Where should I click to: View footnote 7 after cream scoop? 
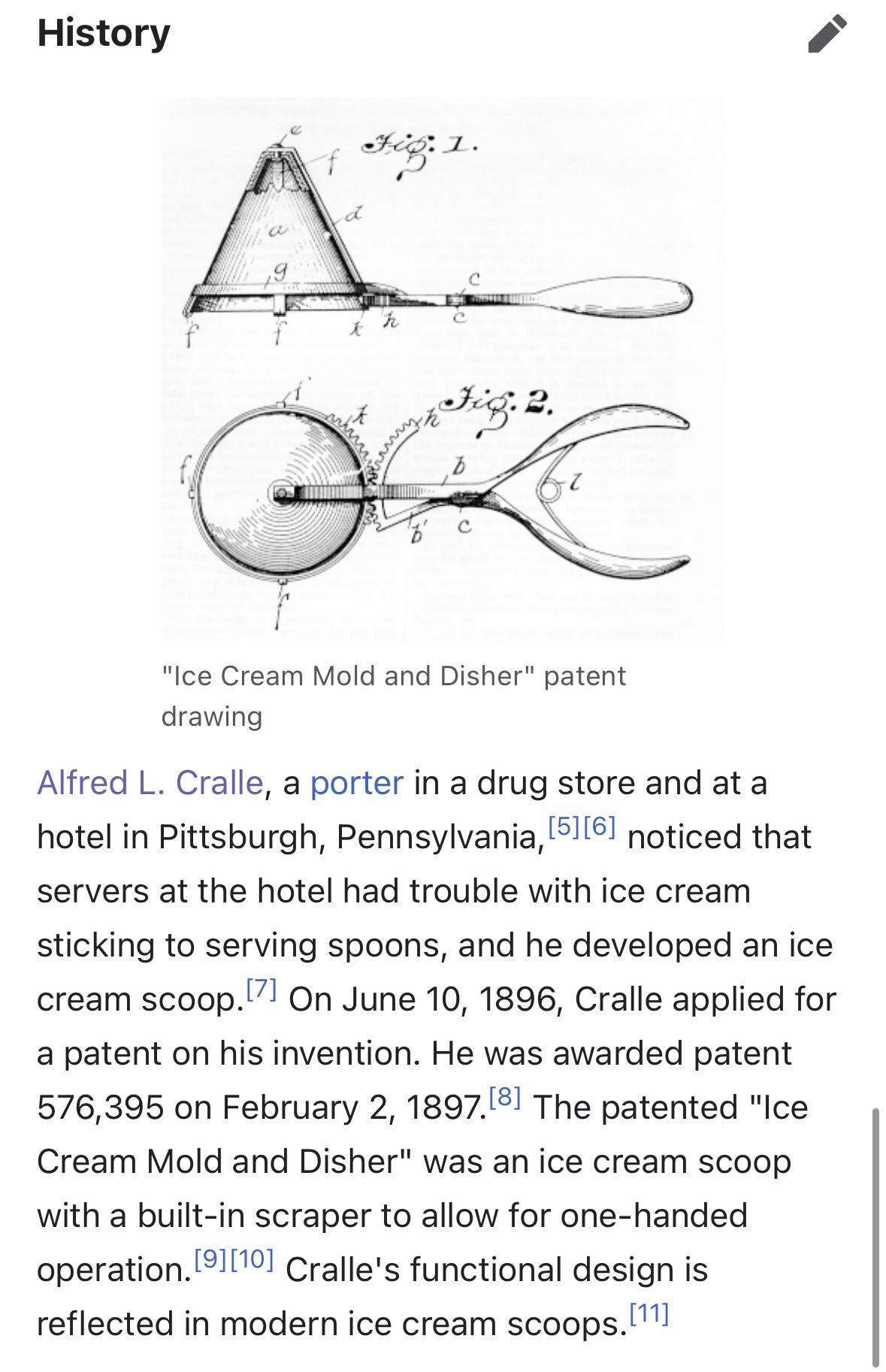pyautogui.click(x=262, y=990)
